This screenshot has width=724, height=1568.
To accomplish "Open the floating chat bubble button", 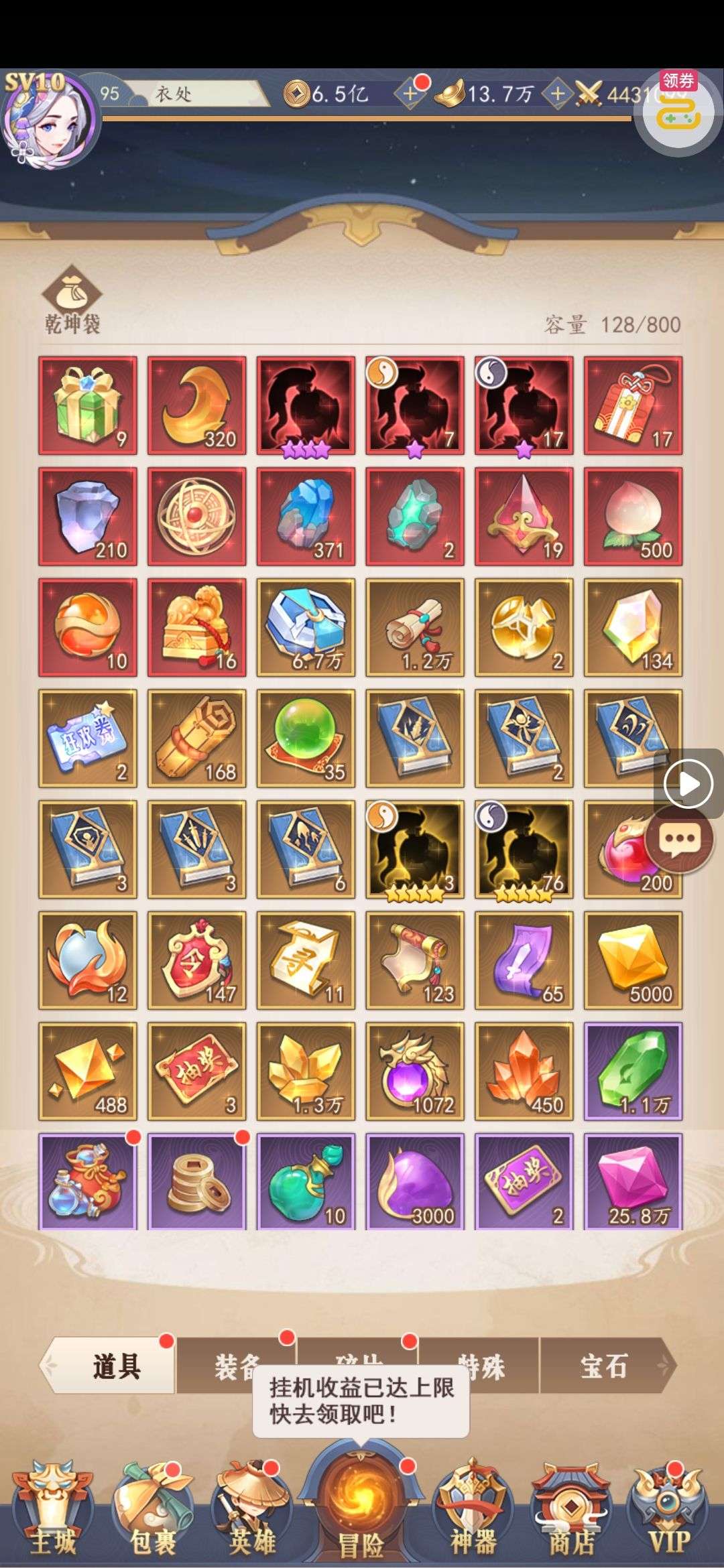I will click(x=679, y=839).
